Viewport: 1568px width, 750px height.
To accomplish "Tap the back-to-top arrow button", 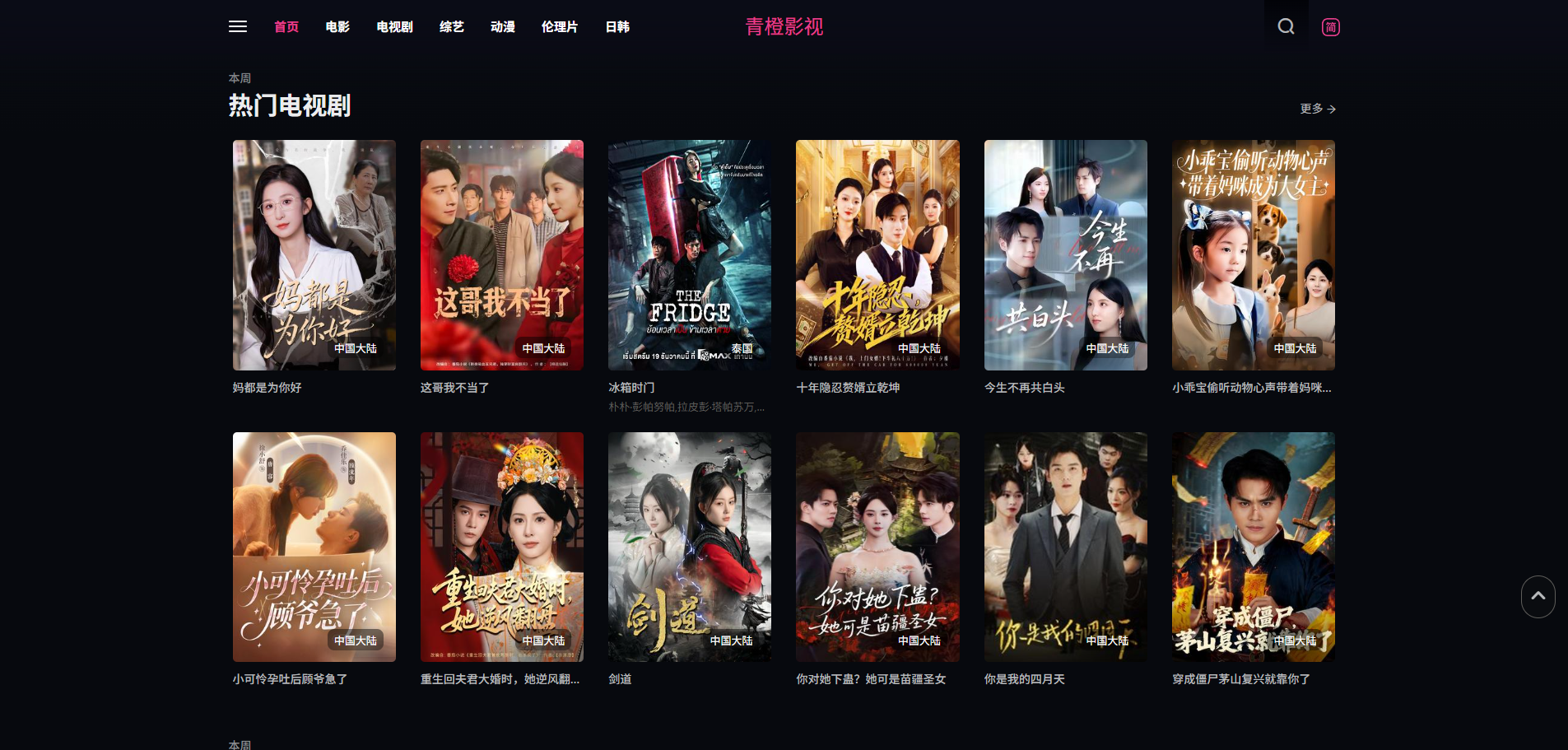I will pyautogui.click(x=1538, y=596).
